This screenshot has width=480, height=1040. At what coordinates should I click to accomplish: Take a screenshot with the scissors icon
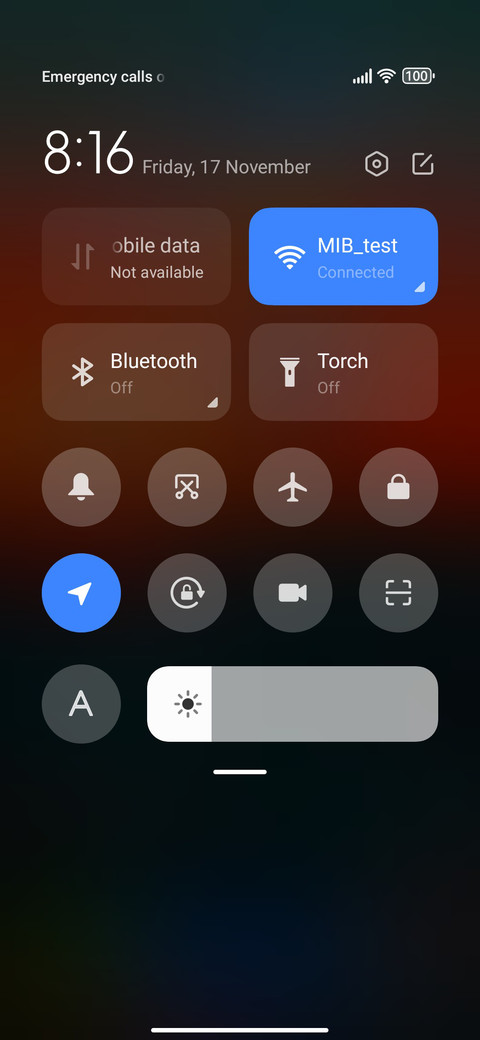click(x=187, y=488)
